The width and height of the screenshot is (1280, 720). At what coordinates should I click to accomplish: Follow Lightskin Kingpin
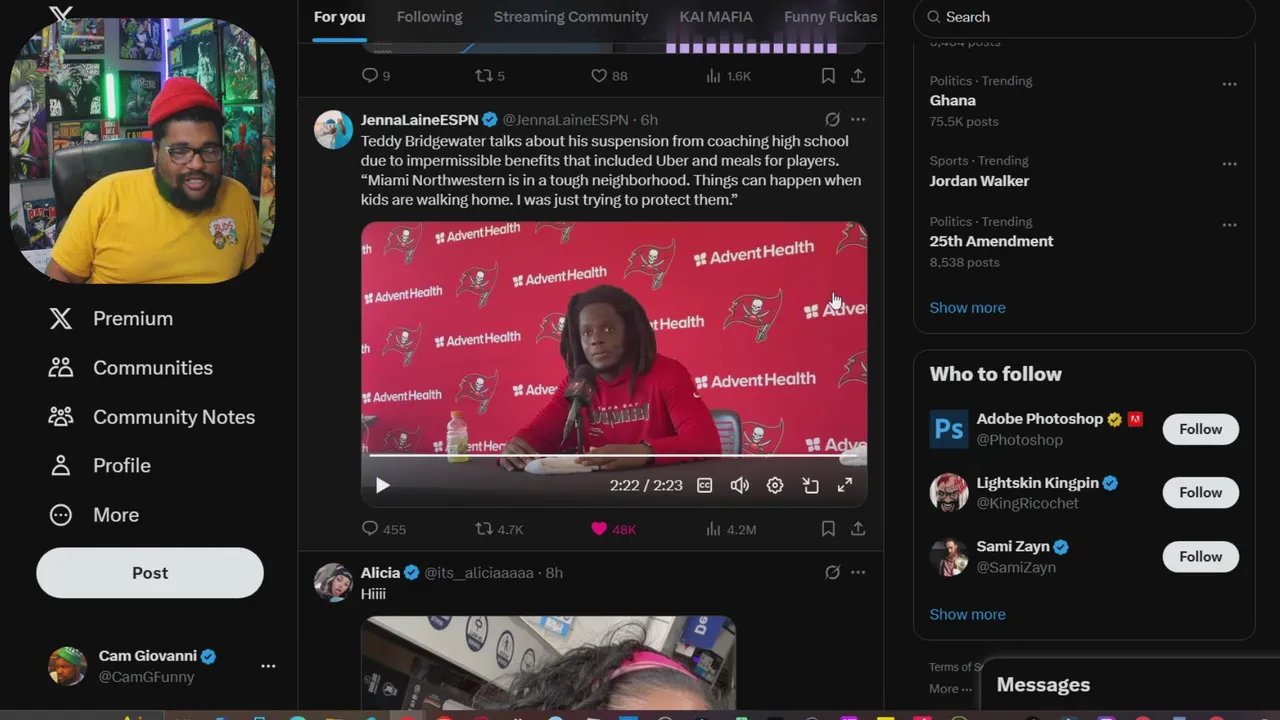click(x=1200, y=492)
